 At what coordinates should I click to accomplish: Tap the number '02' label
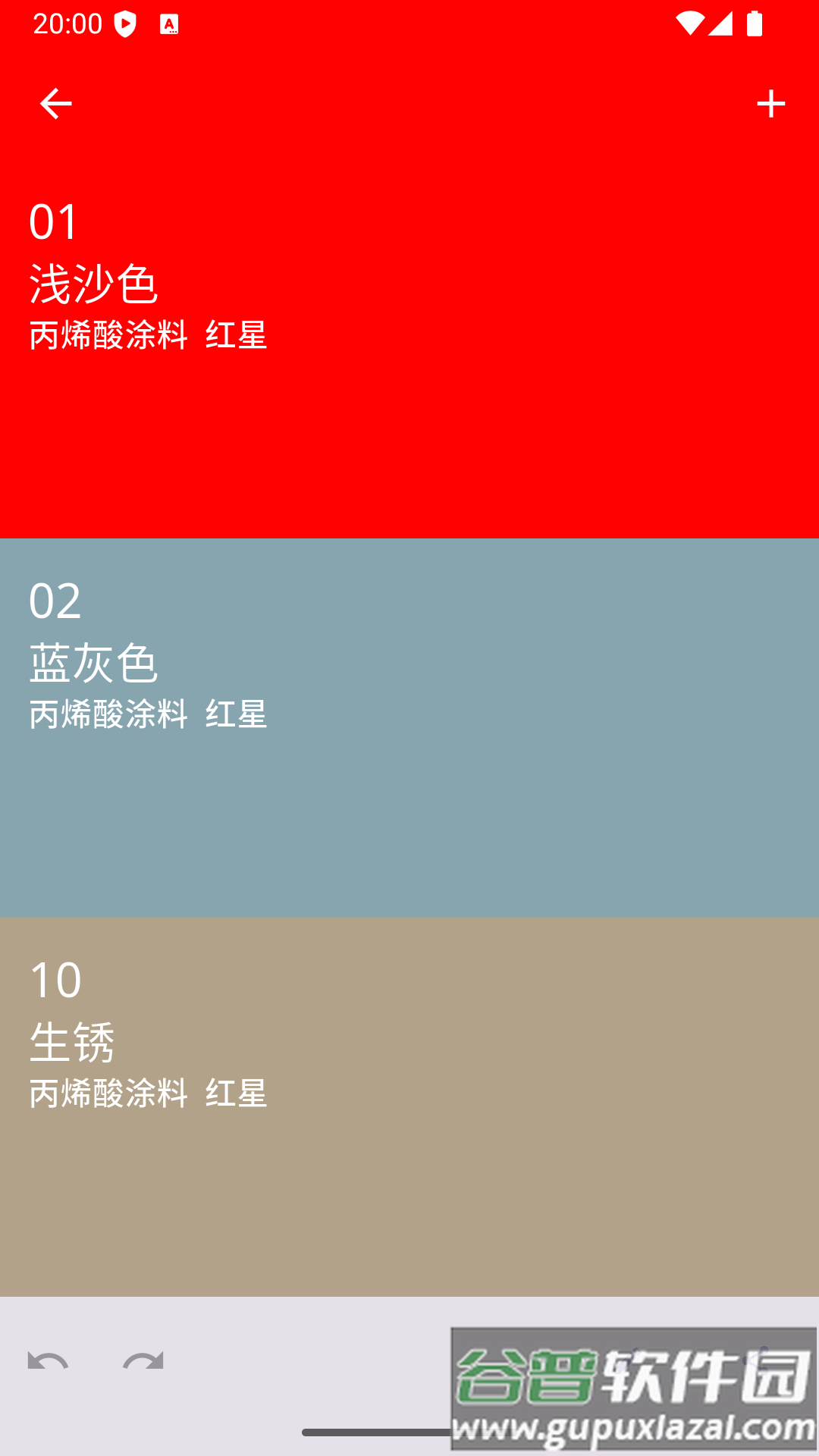pyautogui.click(x=53, y=601)
